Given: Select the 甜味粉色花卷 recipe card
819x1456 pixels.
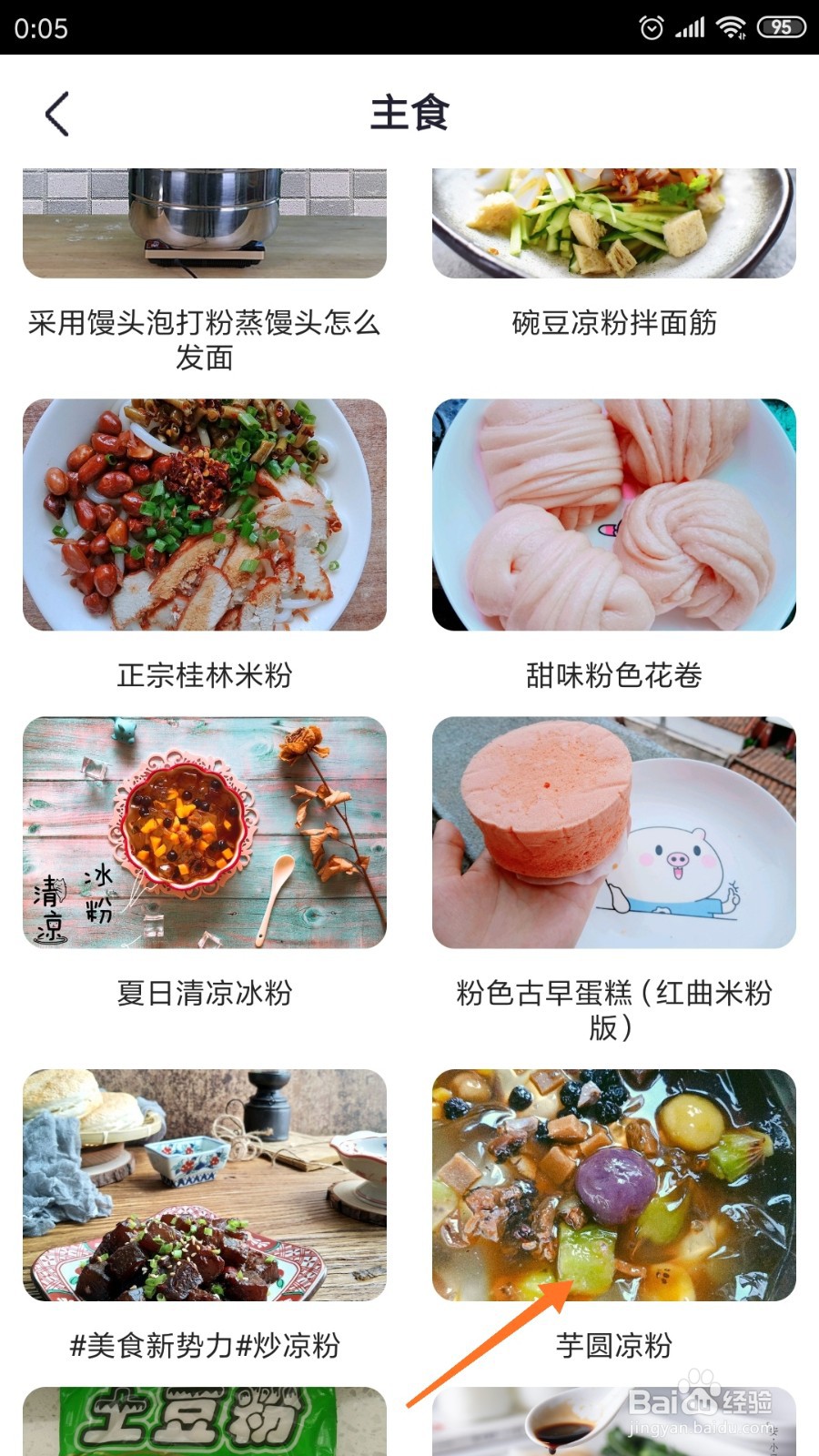Looking at the screenshot, I should coord(614,546).
